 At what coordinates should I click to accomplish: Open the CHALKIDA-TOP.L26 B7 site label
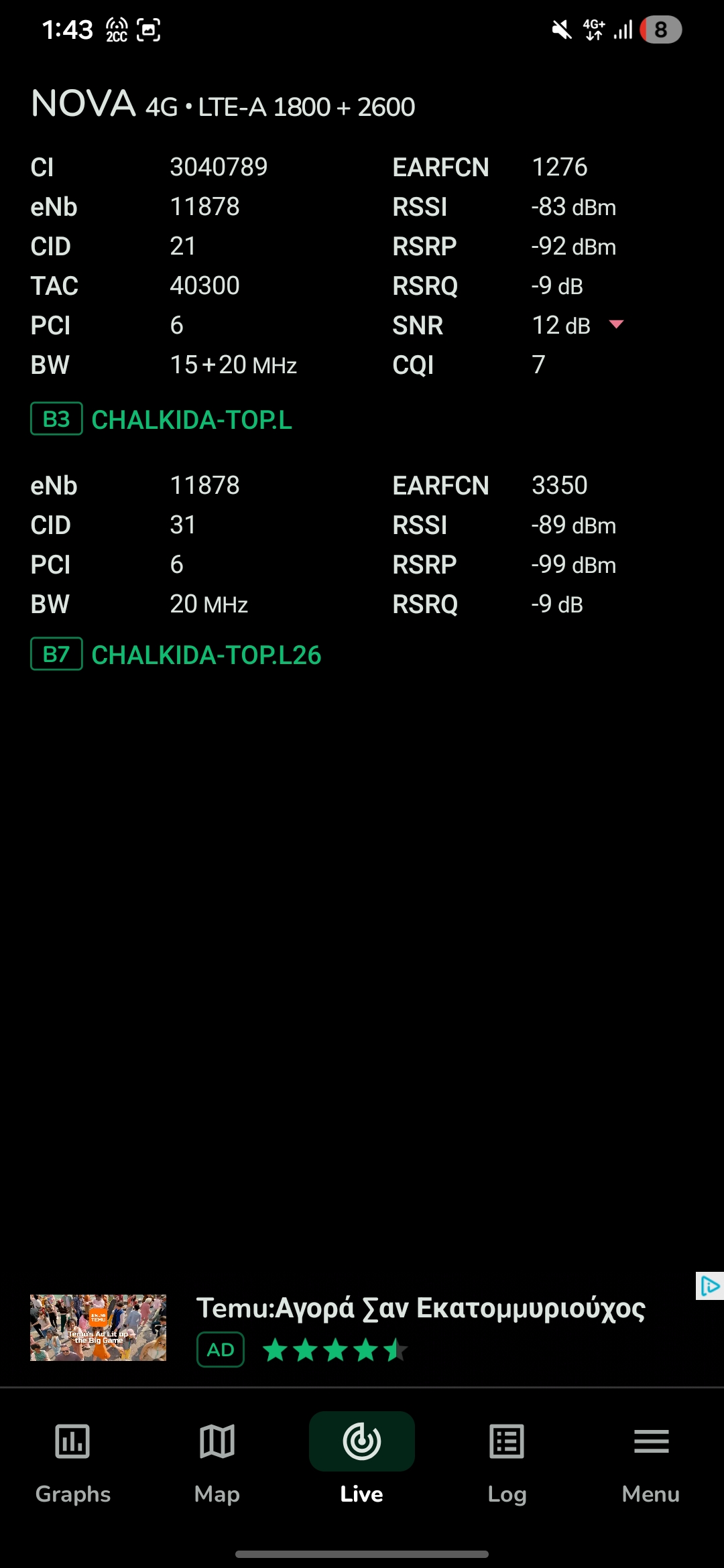pyautogui.click(x=206, y=655)
